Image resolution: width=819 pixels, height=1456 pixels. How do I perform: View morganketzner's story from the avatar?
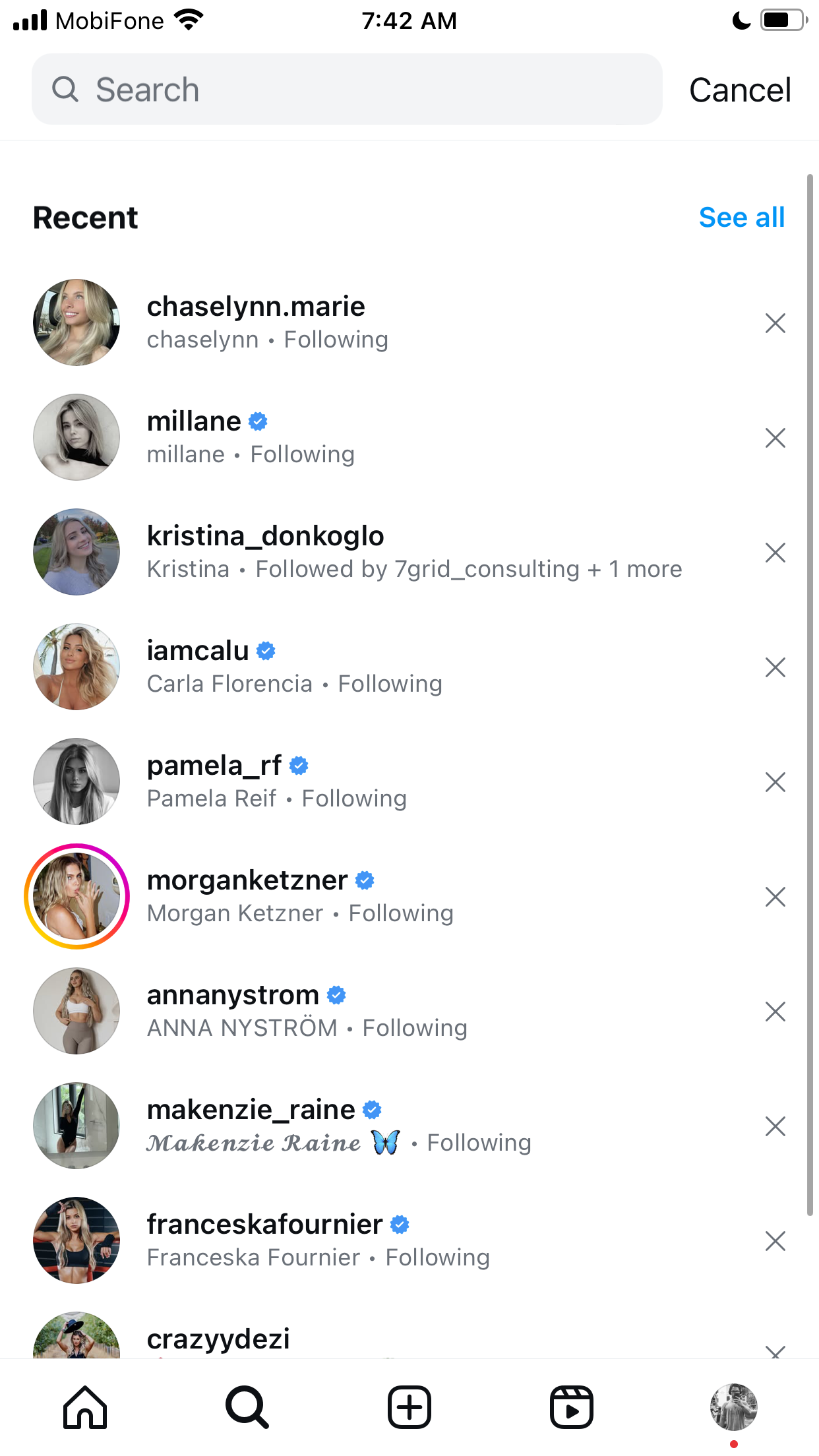(x=76, y=896)
